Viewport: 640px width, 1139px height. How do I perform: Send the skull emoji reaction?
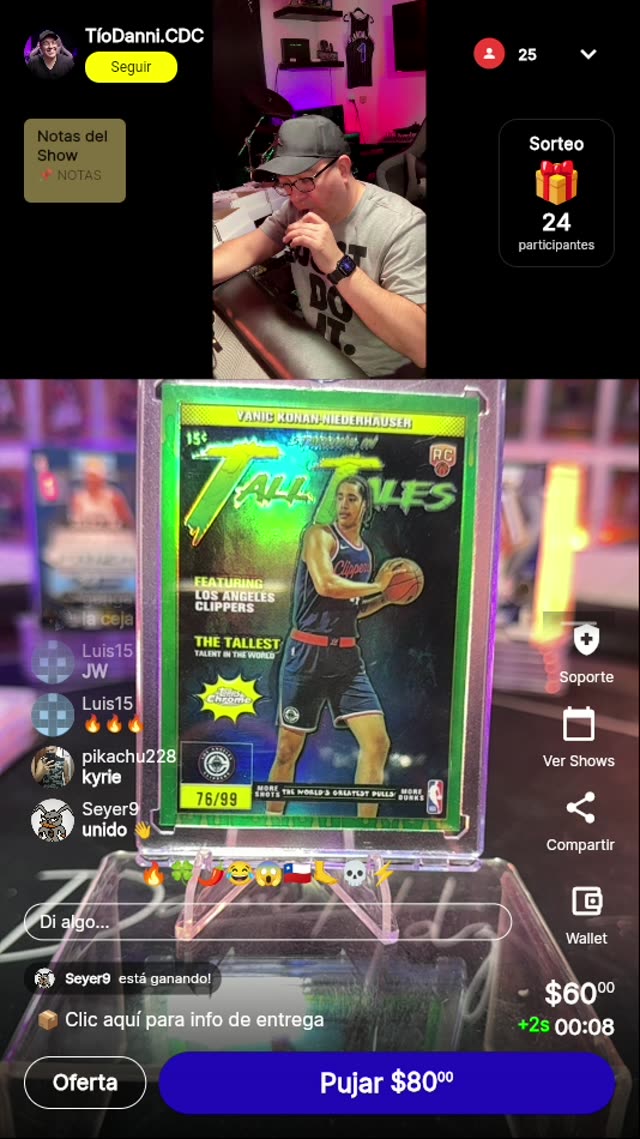coord(356,876)
